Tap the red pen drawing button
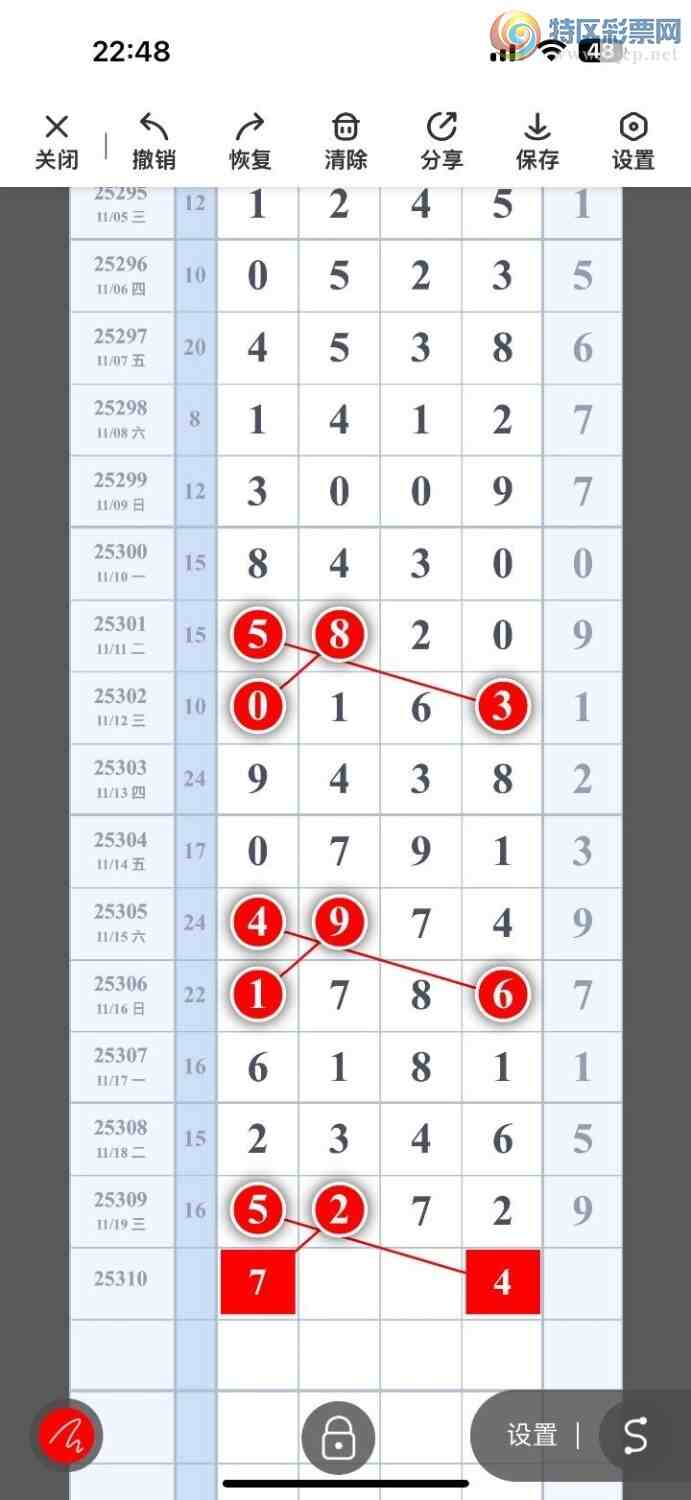The width and height of the screenshot is (691, 1500). (66, 1437)
